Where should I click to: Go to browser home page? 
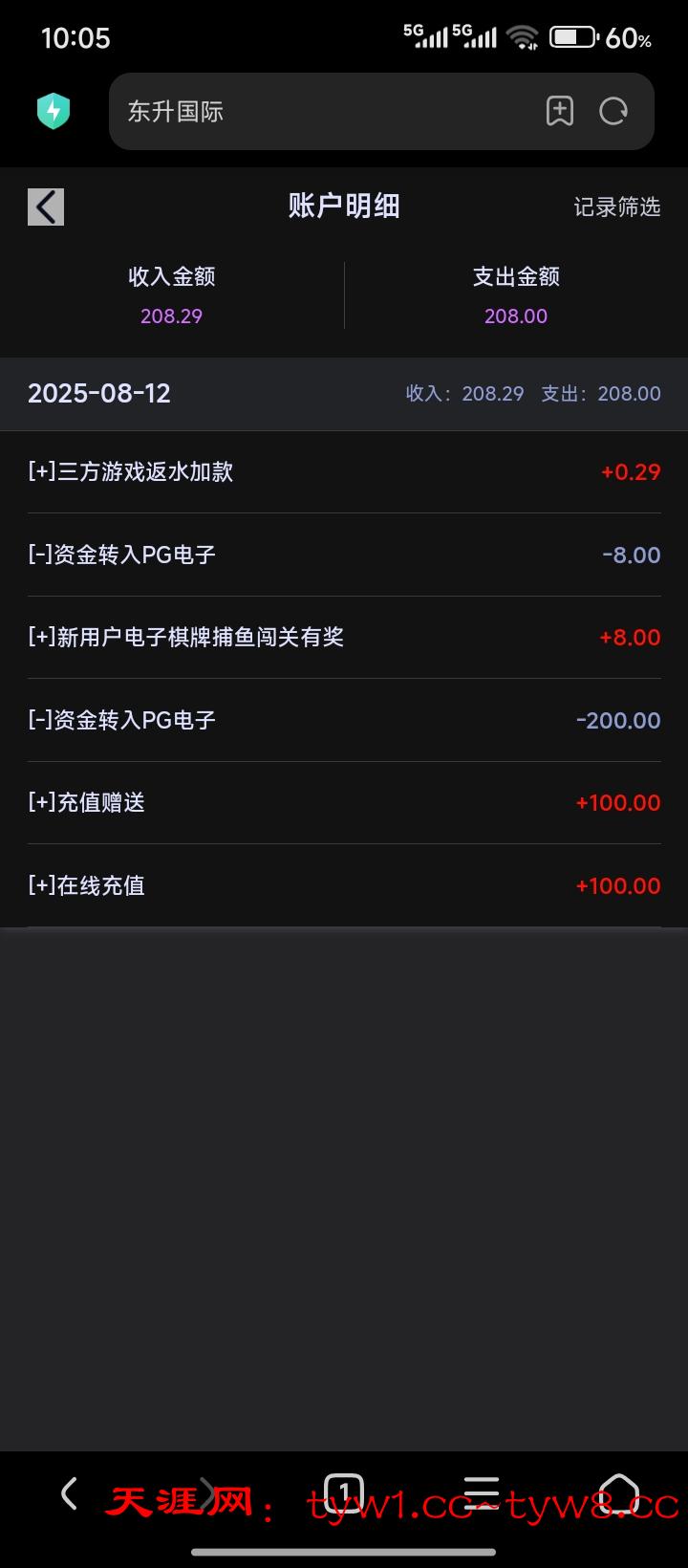click(619, 1492)
